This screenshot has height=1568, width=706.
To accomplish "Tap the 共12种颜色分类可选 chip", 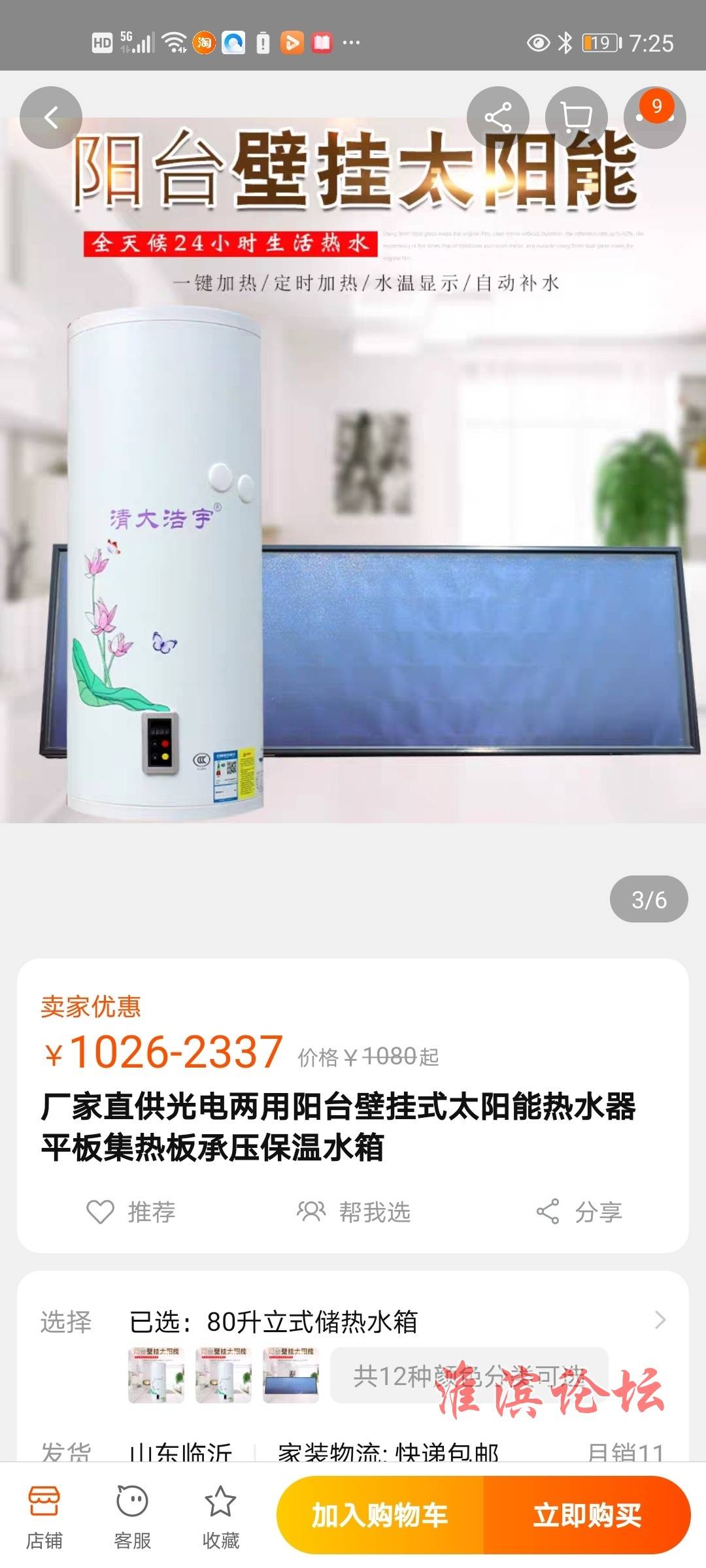I will coord(469,1375).
